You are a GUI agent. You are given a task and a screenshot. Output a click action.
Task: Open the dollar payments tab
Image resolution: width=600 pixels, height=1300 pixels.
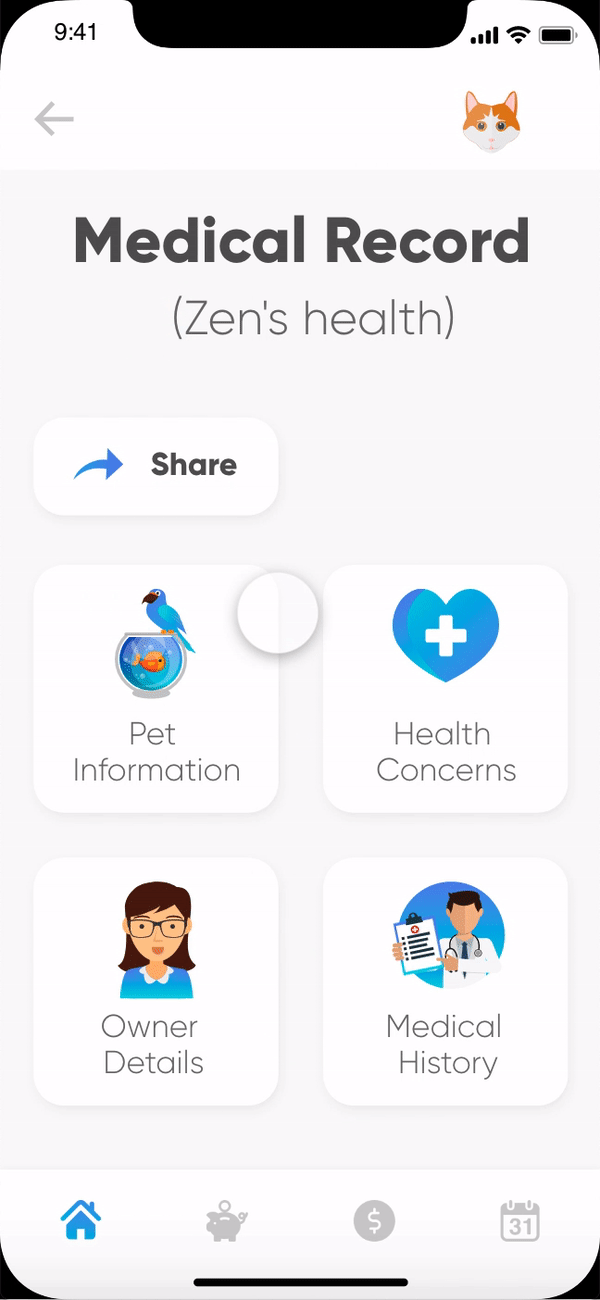coord(375,1221)
